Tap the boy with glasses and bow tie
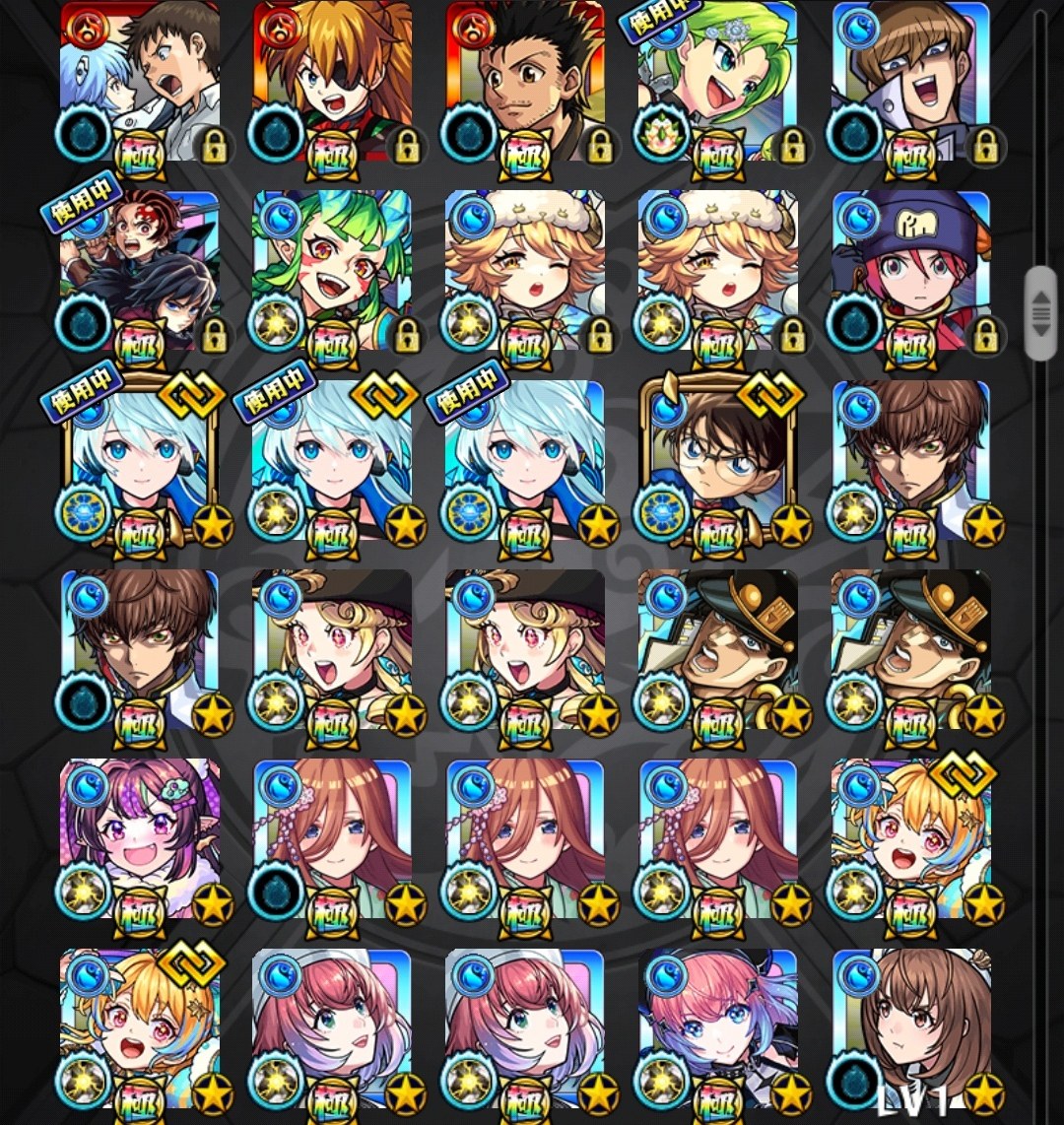Viewport: 1064px width, 1125px height. pyautogui.click(x=718, y=460)
